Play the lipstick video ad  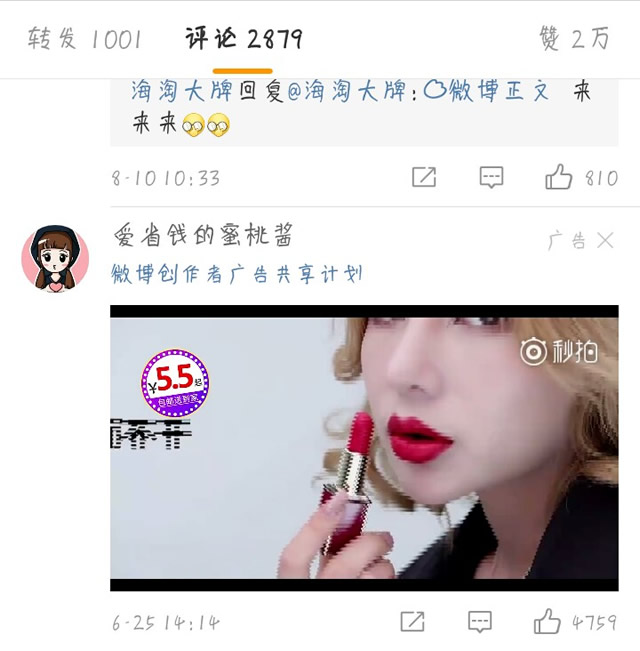[x=364, y=448]
